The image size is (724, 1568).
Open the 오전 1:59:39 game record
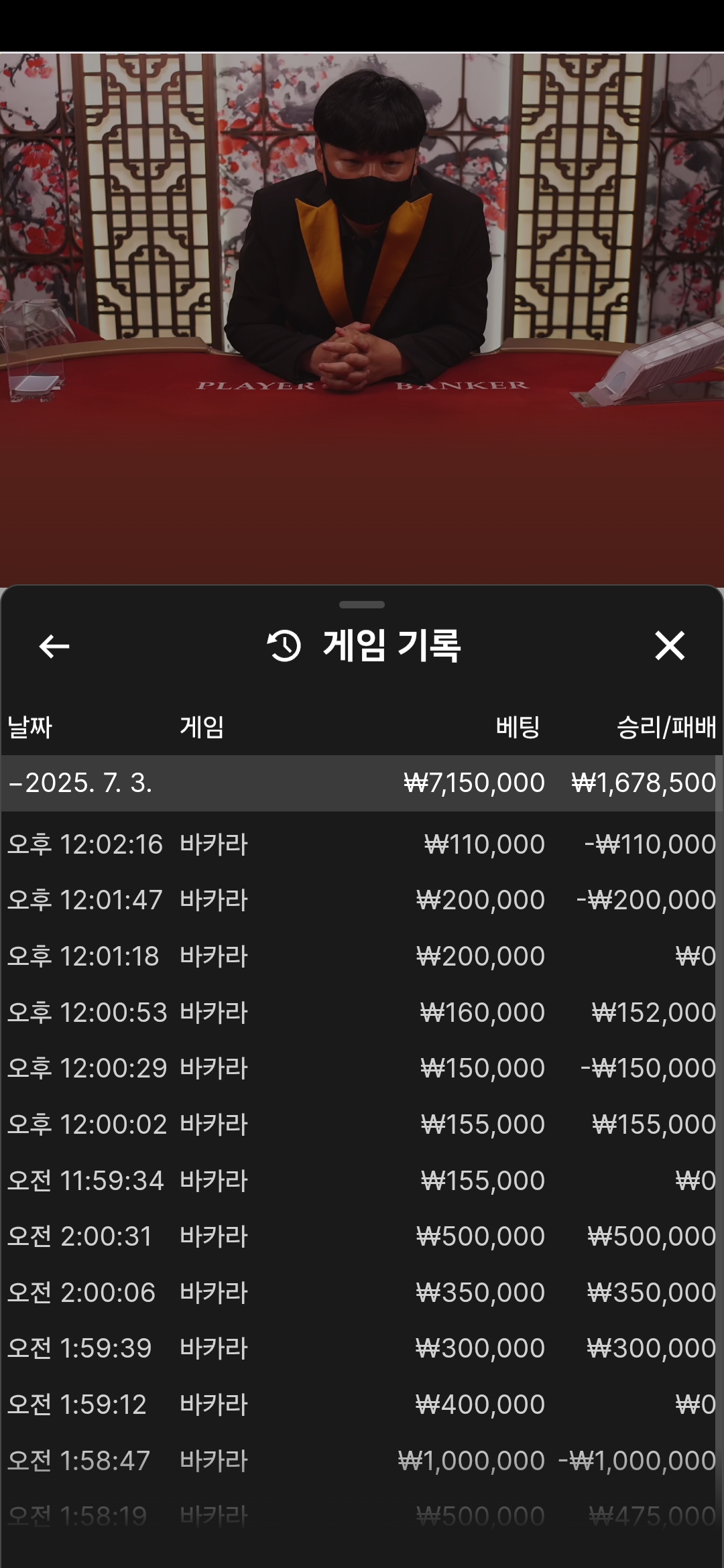pyautogui.click(x=362, y=1348)
